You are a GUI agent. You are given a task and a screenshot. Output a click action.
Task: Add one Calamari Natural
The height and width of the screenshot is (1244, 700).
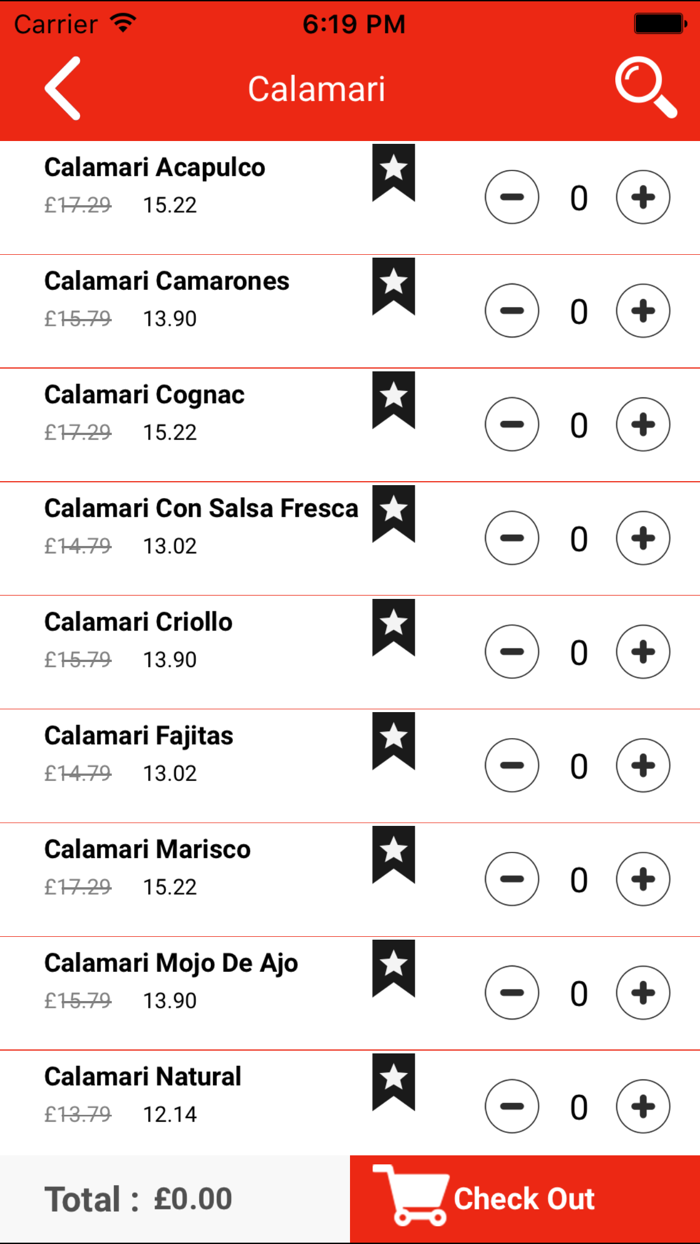[x=642, y=1107]
